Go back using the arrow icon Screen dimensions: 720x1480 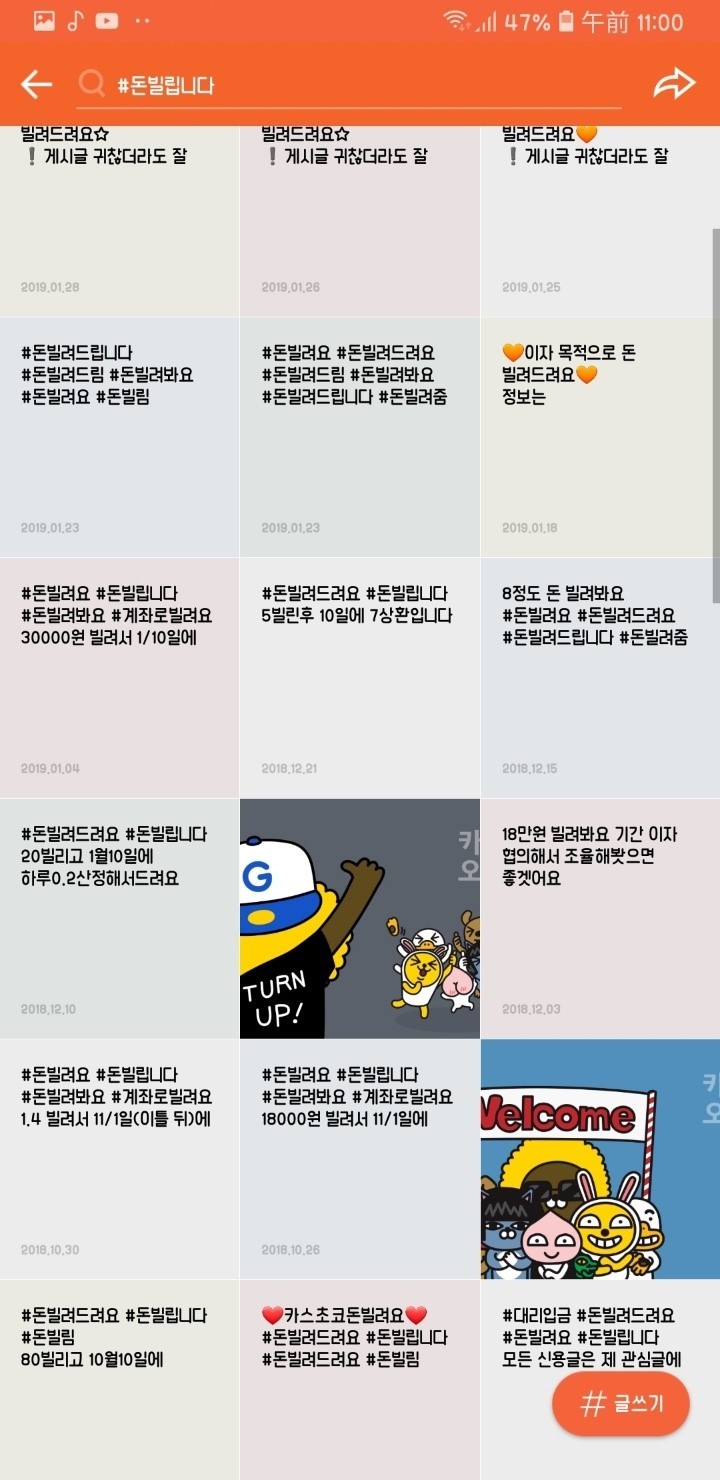click(36, 85)
